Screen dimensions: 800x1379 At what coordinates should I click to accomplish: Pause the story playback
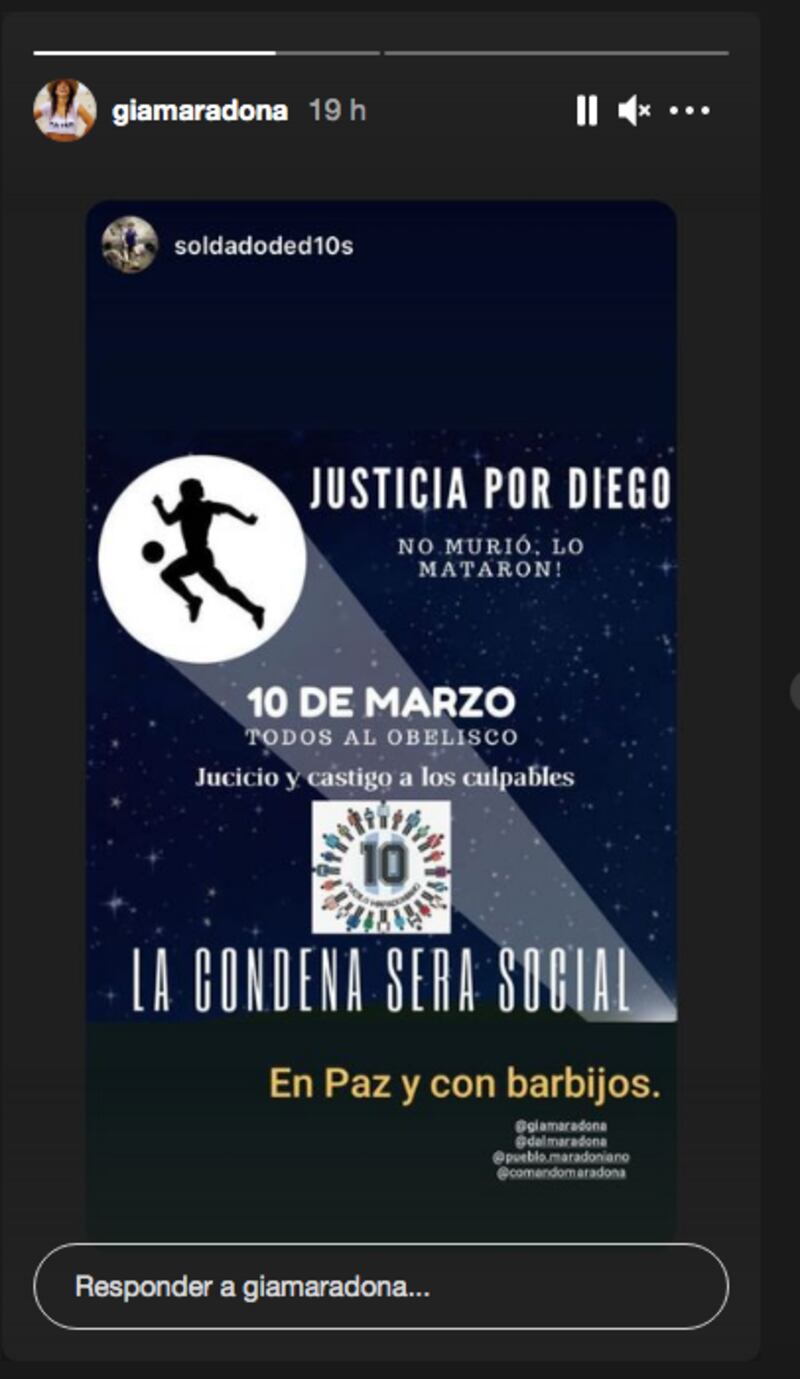pos(587,110)
